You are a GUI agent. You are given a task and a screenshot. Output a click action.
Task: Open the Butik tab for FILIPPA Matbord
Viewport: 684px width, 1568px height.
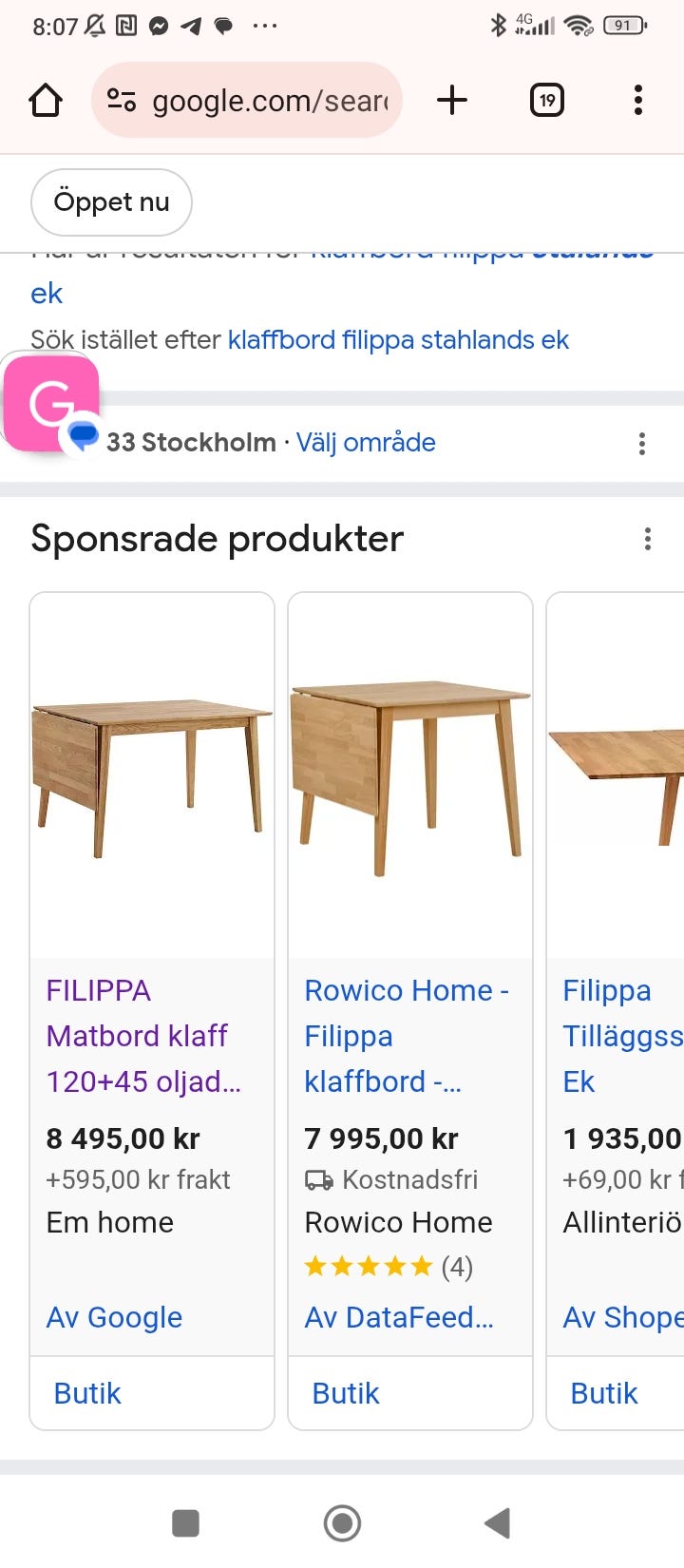[x=87, y=1392]
